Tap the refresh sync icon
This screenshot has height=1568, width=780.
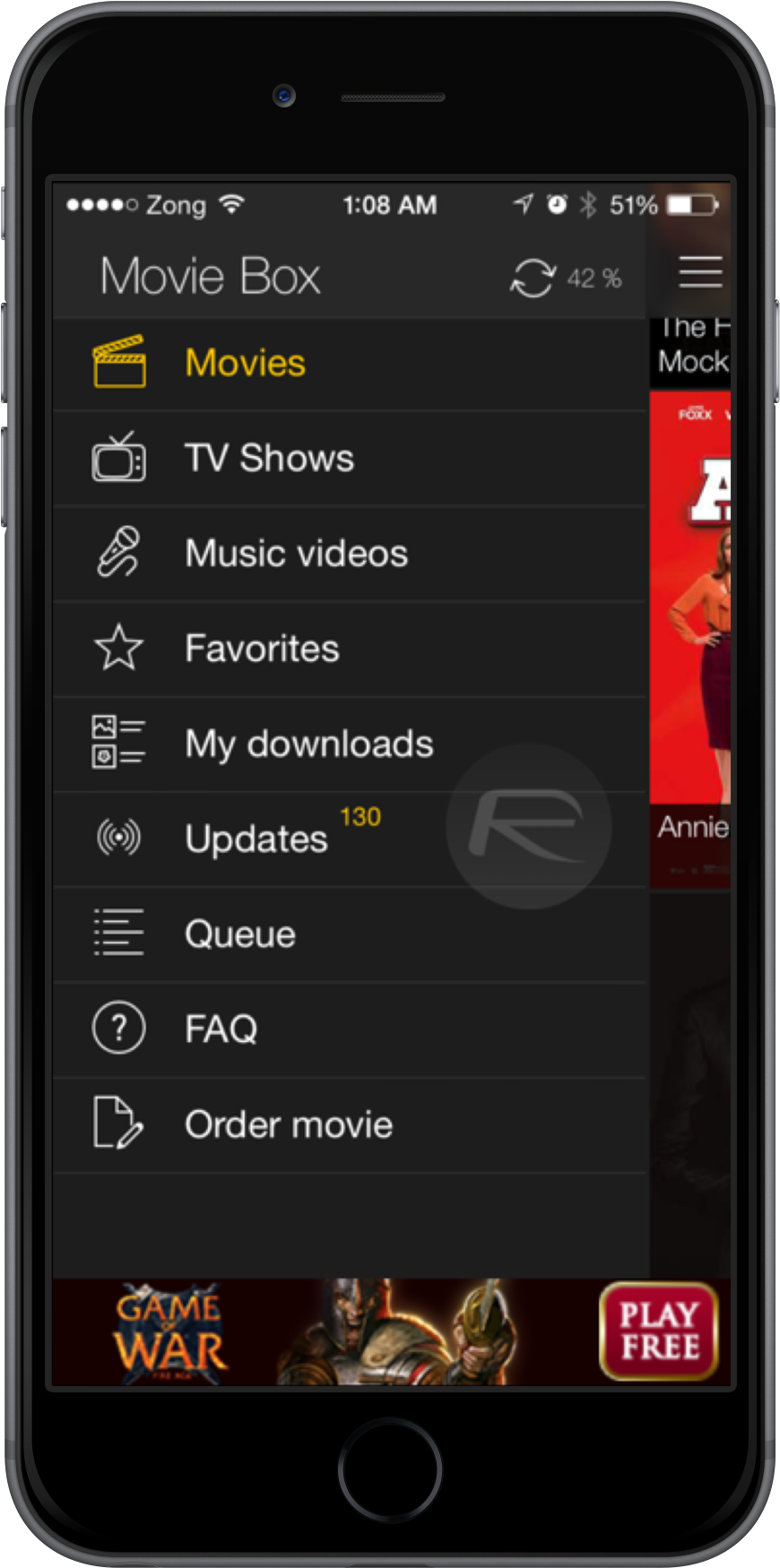click(x=533, y=278)
